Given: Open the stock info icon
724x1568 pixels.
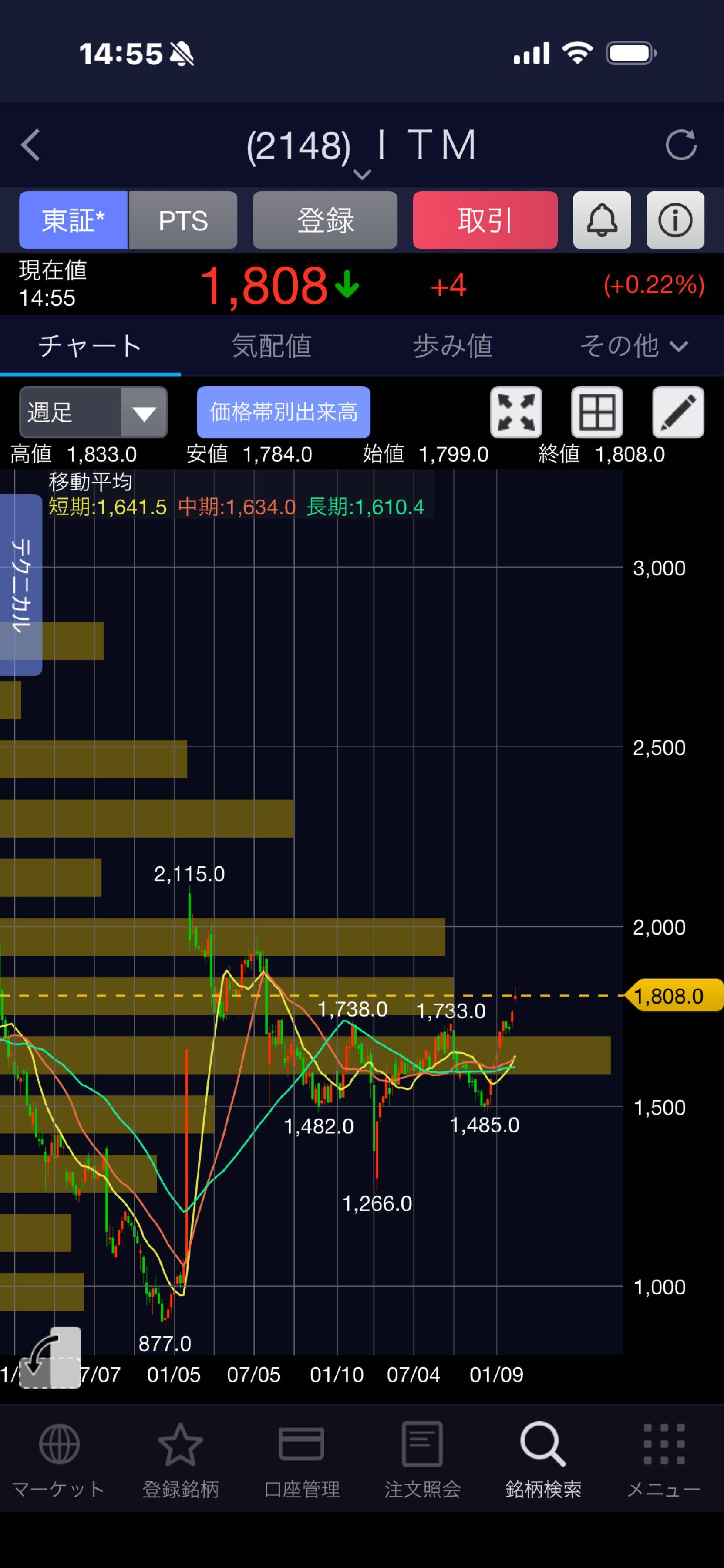Looking at the screenshot, I should tap(675, 220).
